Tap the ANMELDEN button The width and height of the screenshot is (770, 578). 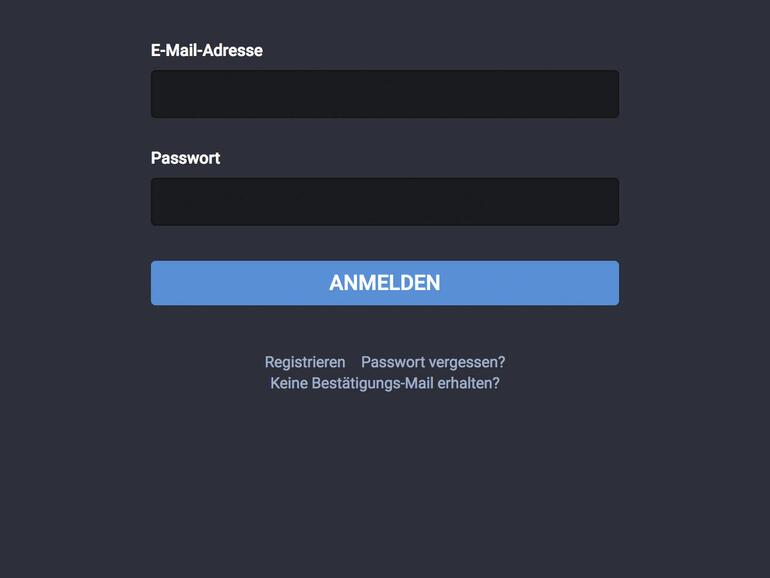point(384,283)
